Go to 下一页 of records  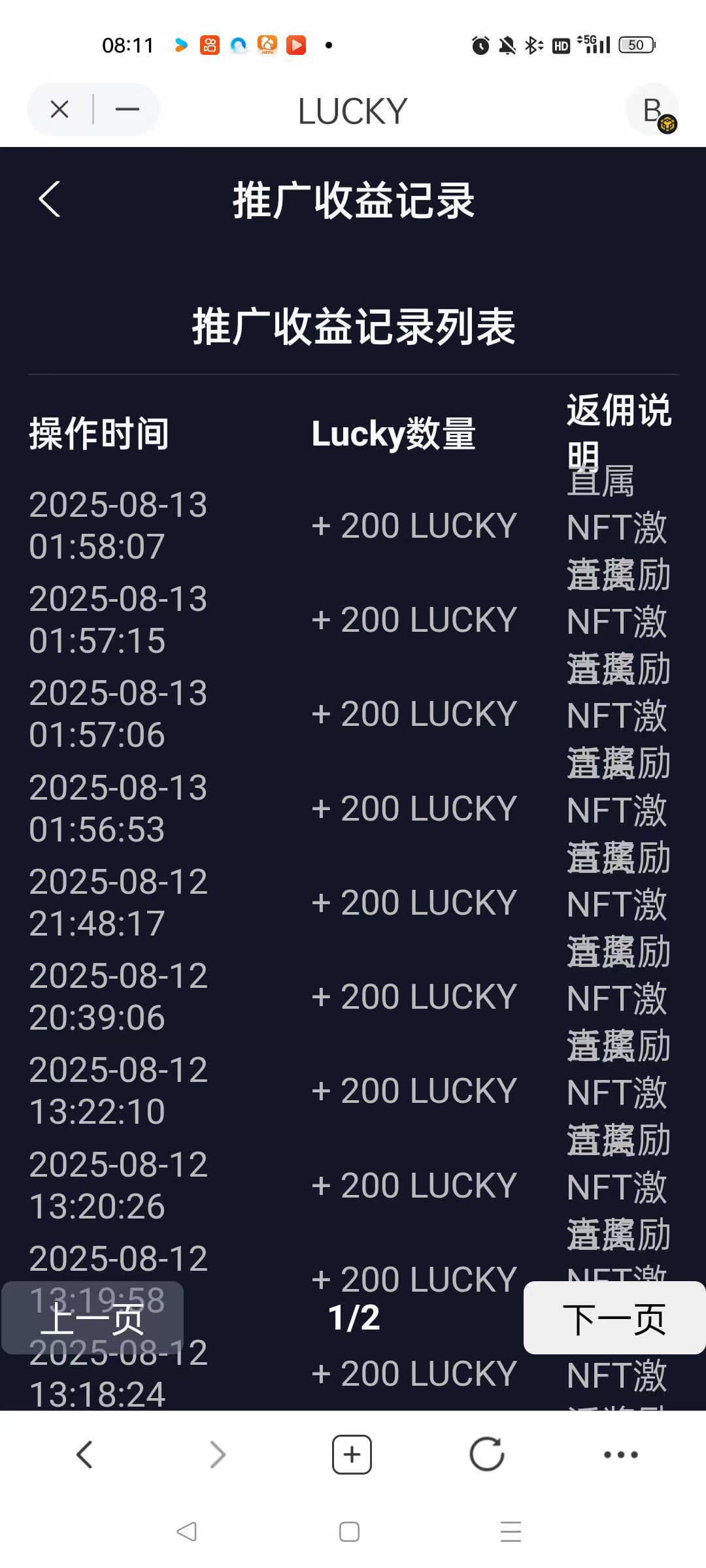[614, 1318]
